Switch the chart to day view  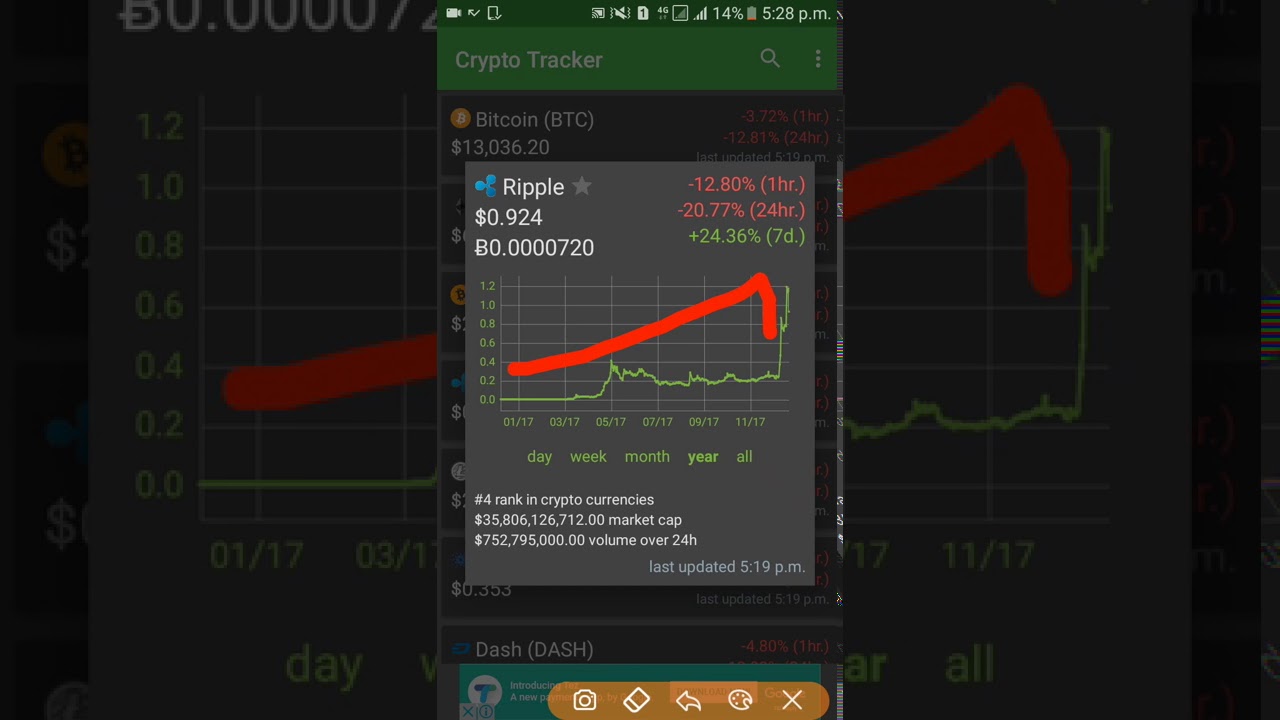pos(539,457)
